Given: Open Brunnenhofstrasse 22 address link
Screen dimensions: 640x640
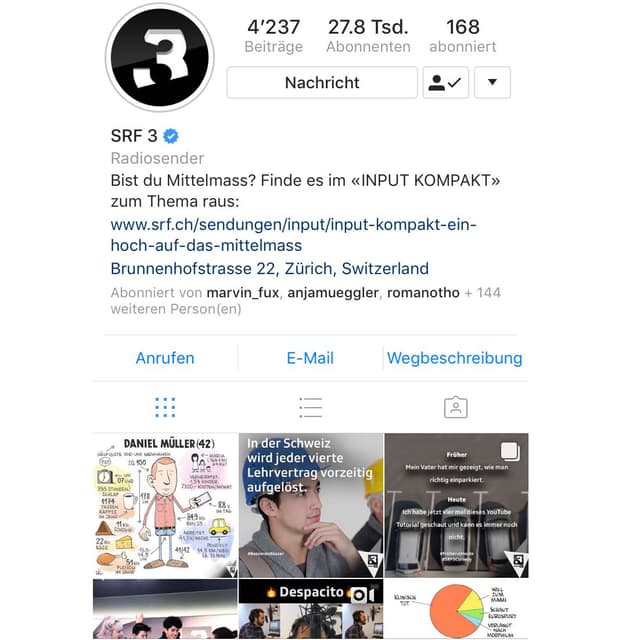Looking at the screenshot, I should pyautogui.click(x=269, y=268).
